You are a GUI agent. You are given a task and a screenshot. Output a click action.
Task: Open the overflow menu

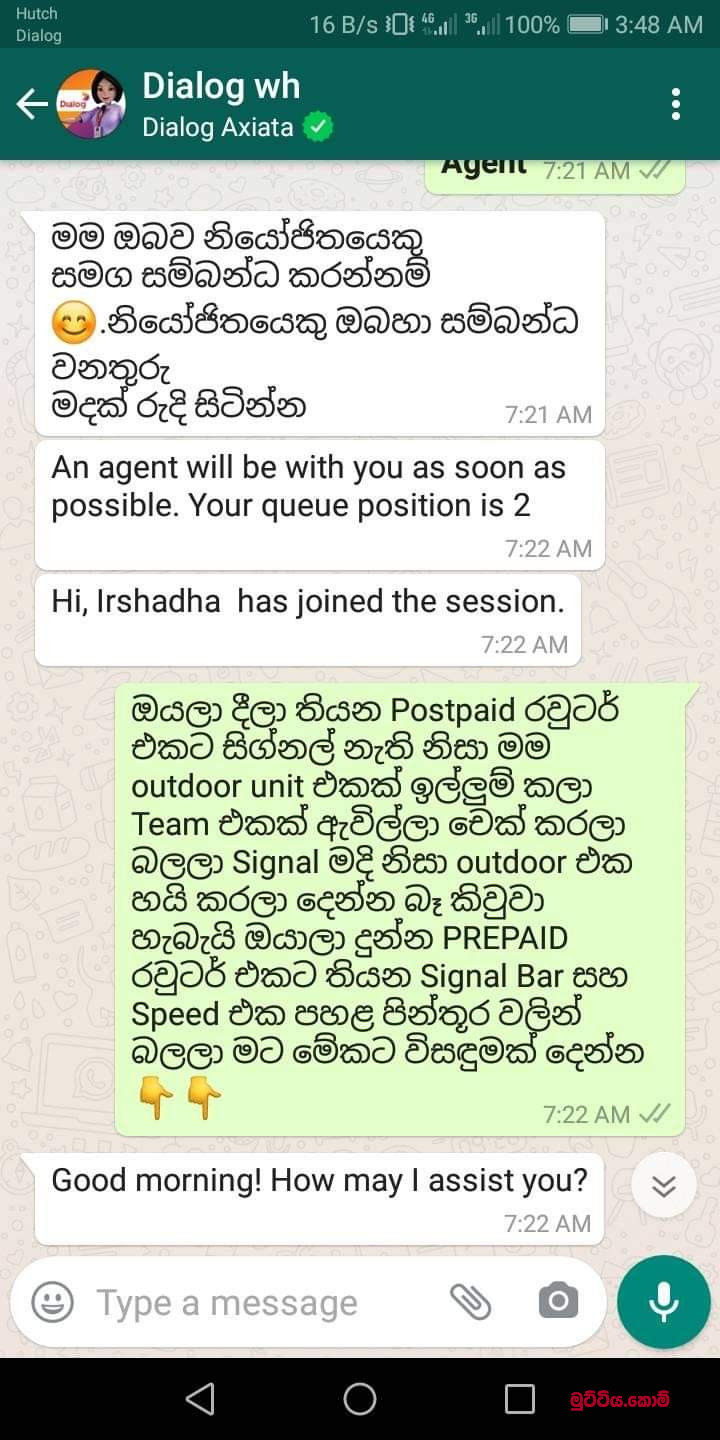[x=676, y=104]
